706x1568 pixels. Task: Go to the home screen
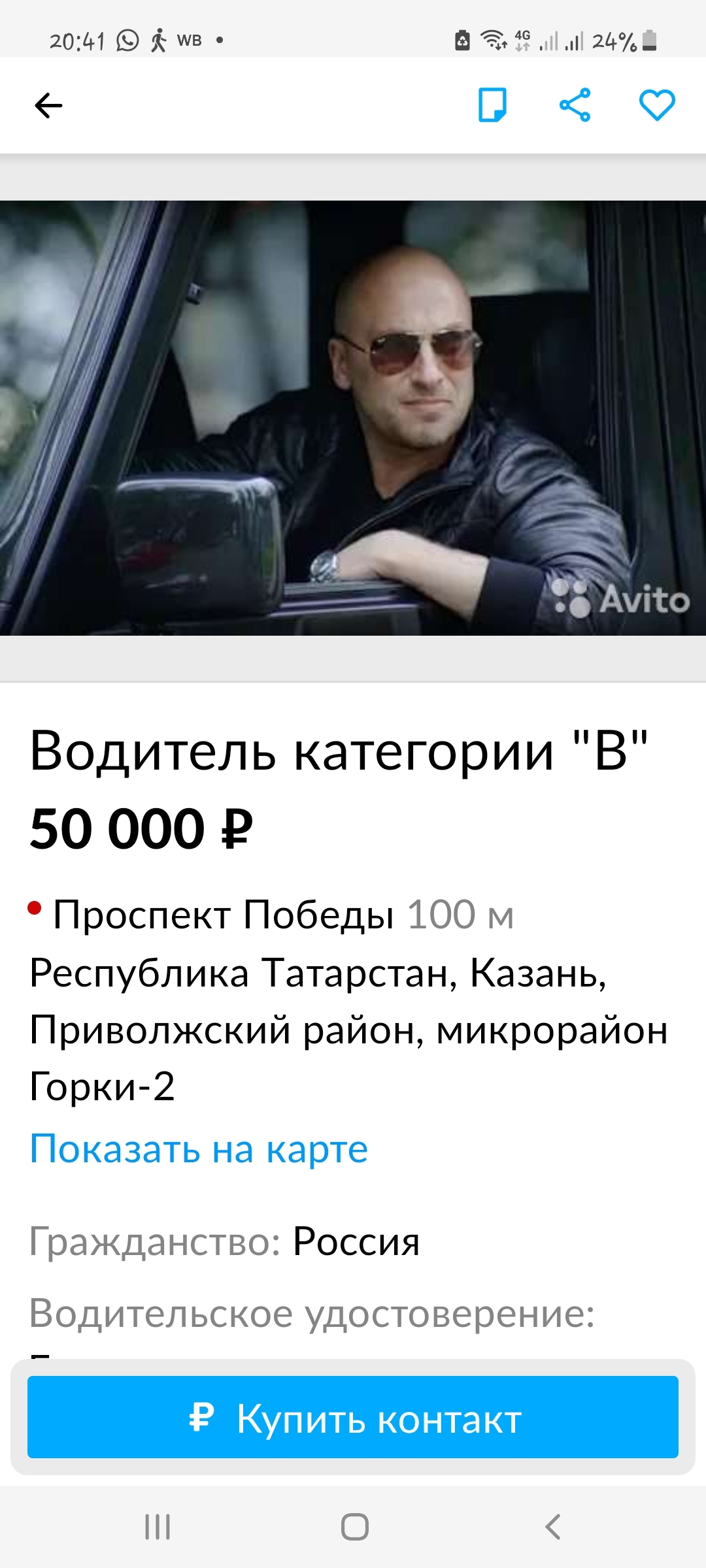pyautogui.click(x=354, y=1527)
